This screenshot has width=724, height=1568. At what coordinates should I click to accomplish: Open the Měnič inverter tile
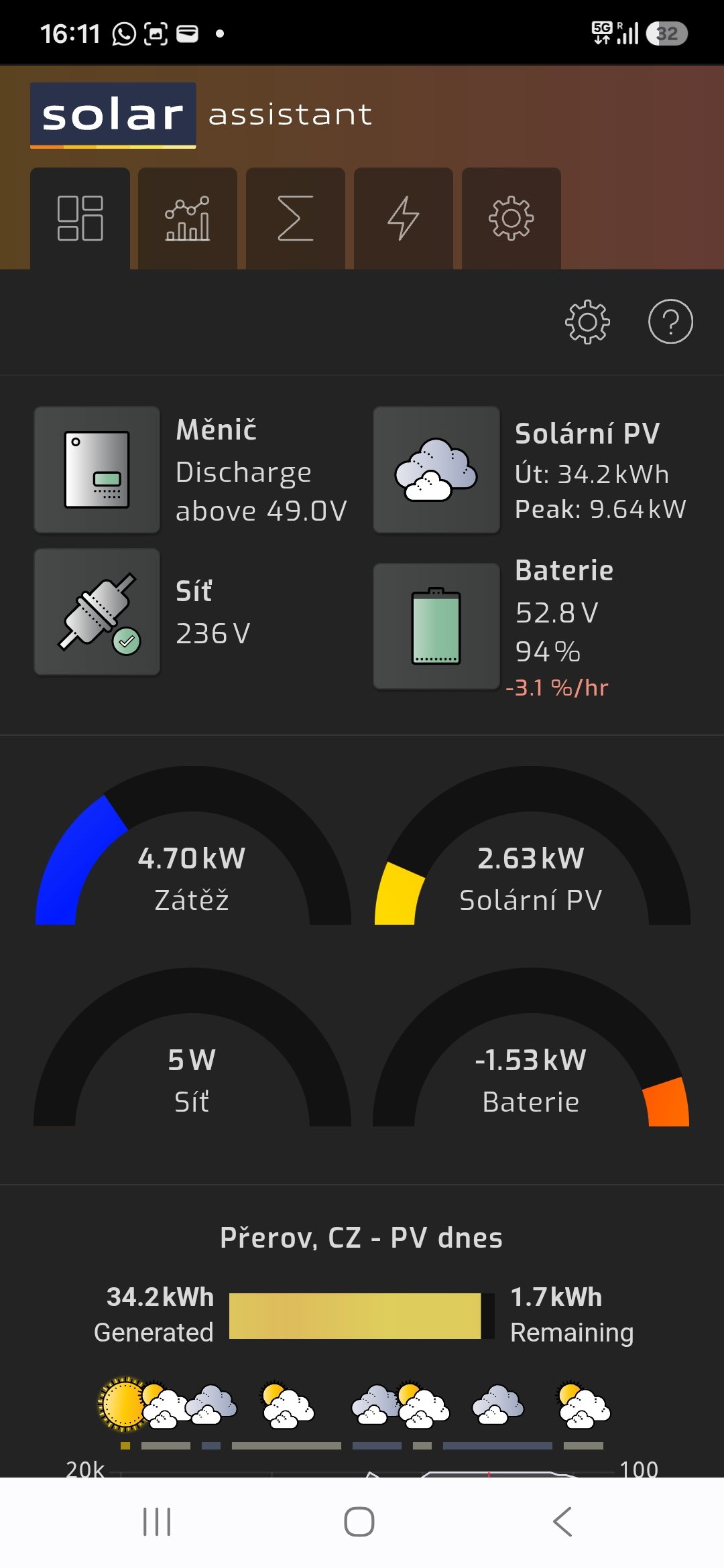click(97, 470)
